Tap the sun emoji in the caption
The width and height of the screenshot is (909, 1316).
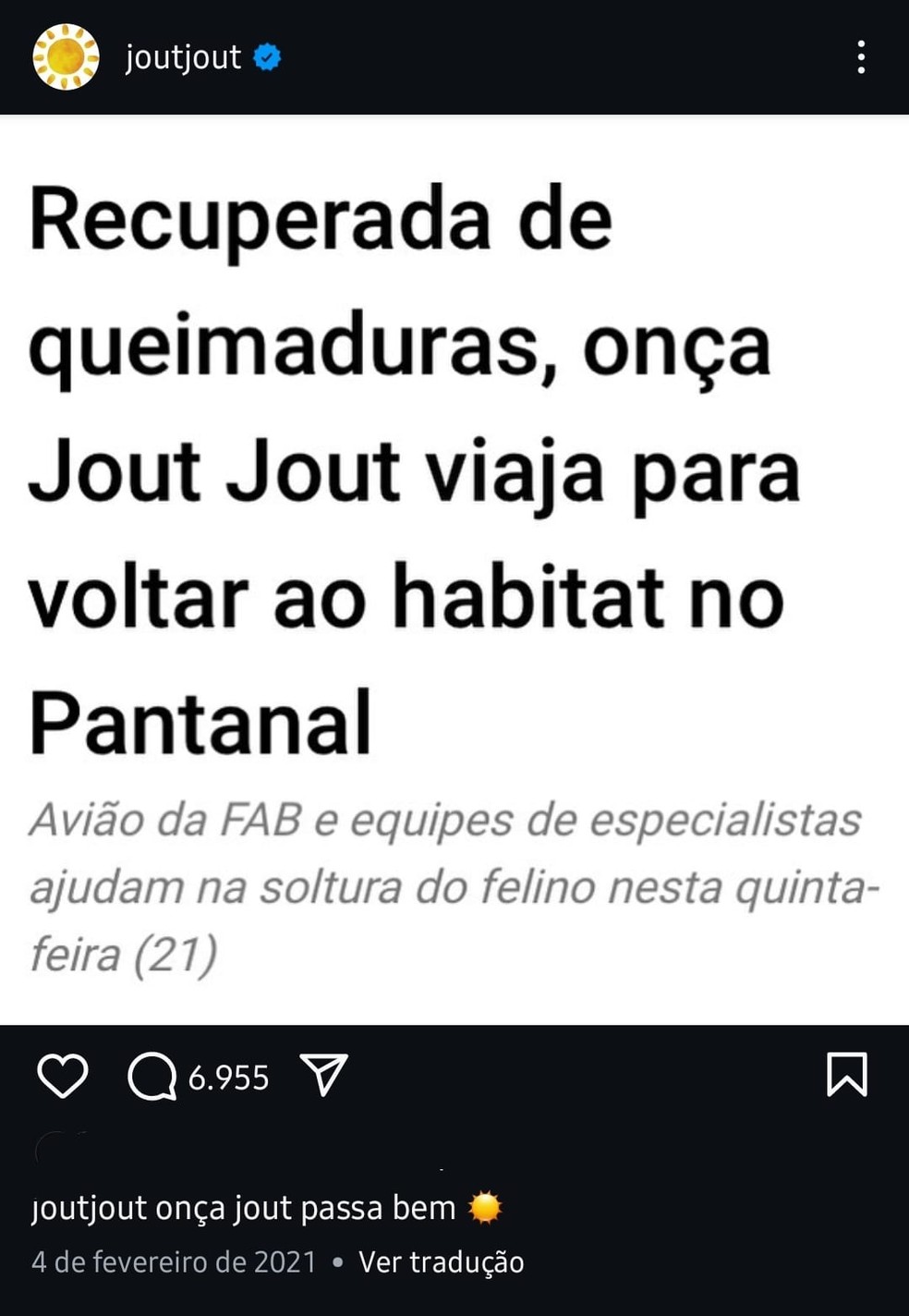point(487,1207)
